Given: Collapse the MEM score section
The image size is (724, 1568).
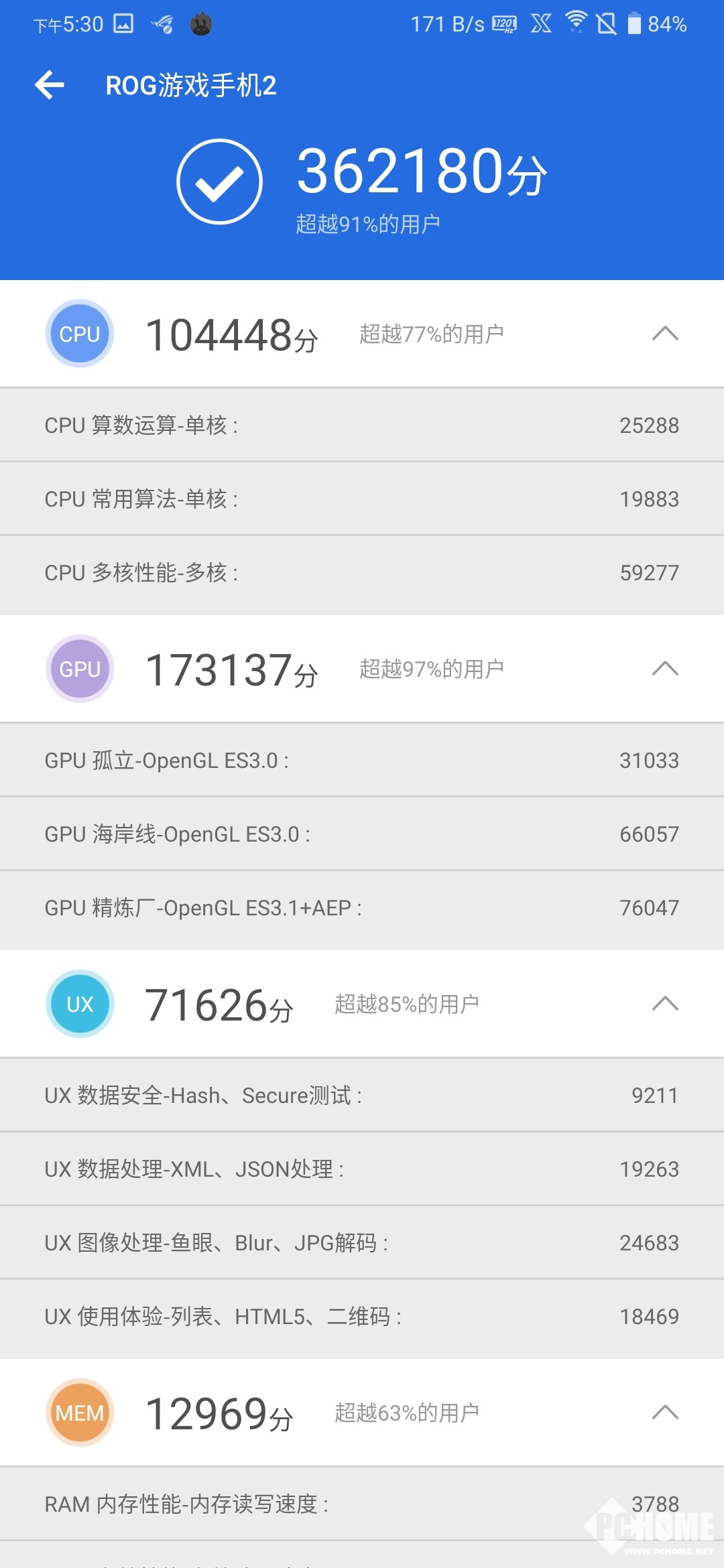Looking at the screenshot, I should [x=665, y=1413].
